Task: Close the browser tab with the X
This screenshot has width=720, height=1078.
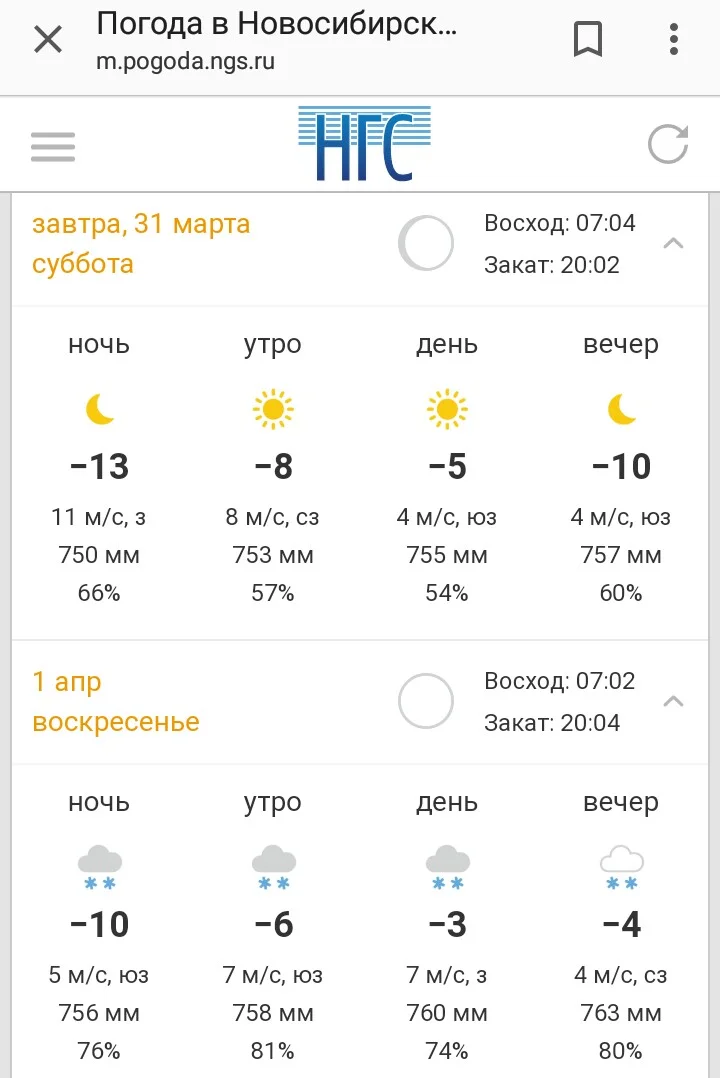Action: [x=48, y=40]
